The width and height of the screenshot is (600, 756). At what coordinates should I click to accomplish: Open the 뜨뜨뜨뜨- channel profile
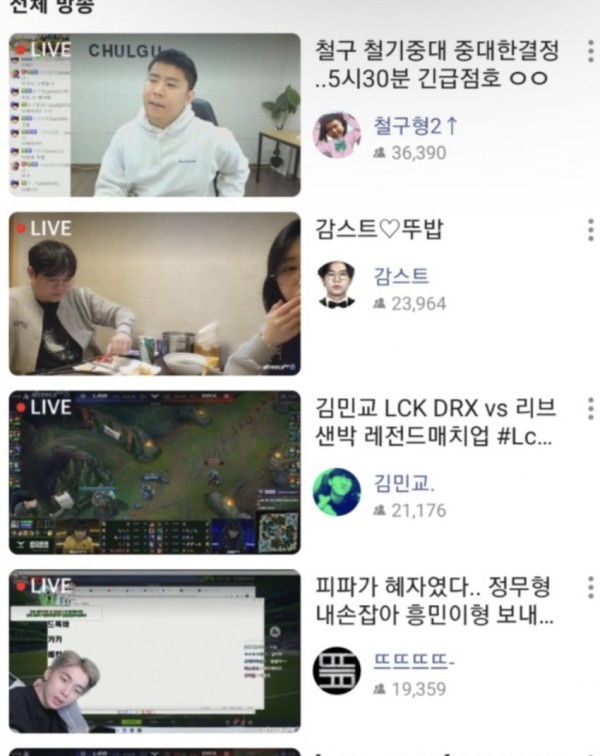tap(337, 670)
